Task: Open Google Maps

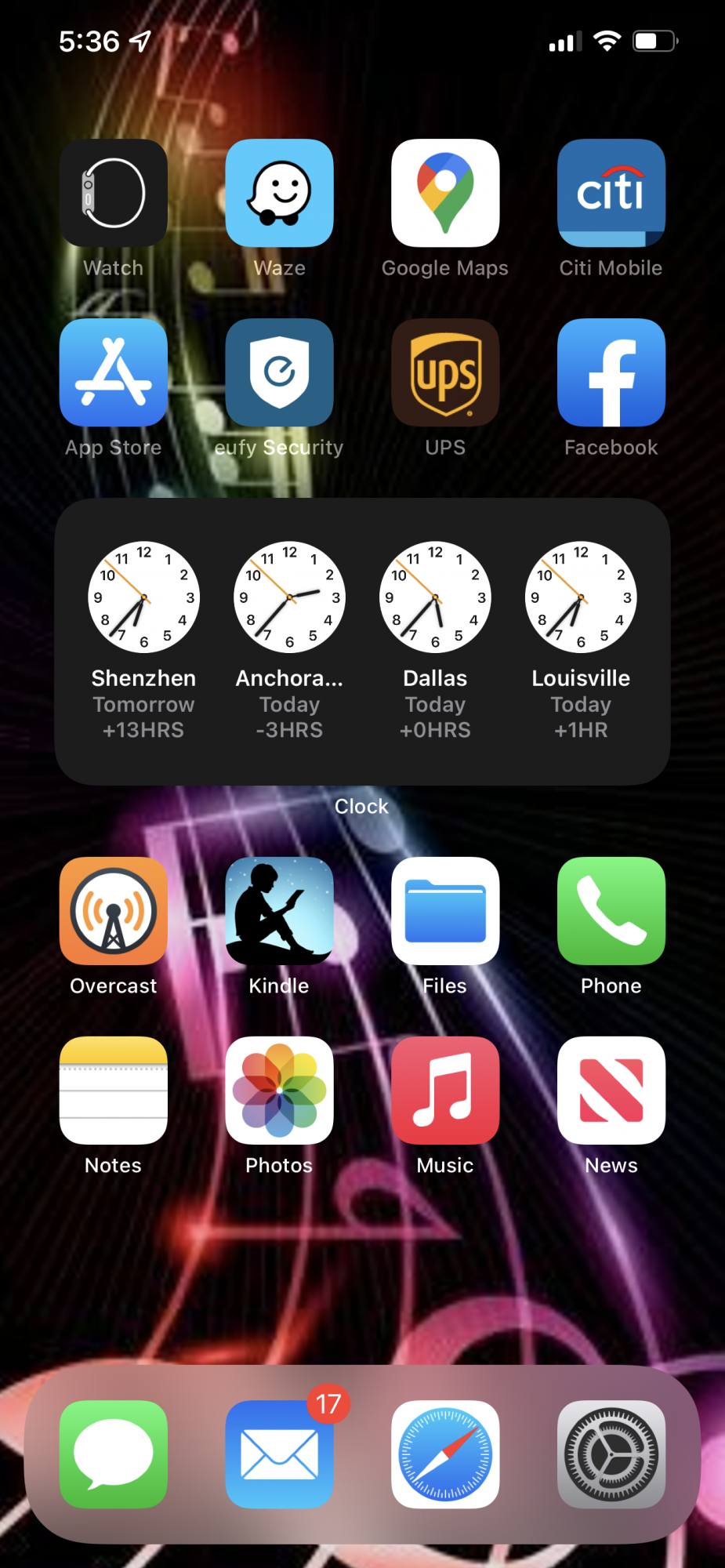Action: click(445, 193)
